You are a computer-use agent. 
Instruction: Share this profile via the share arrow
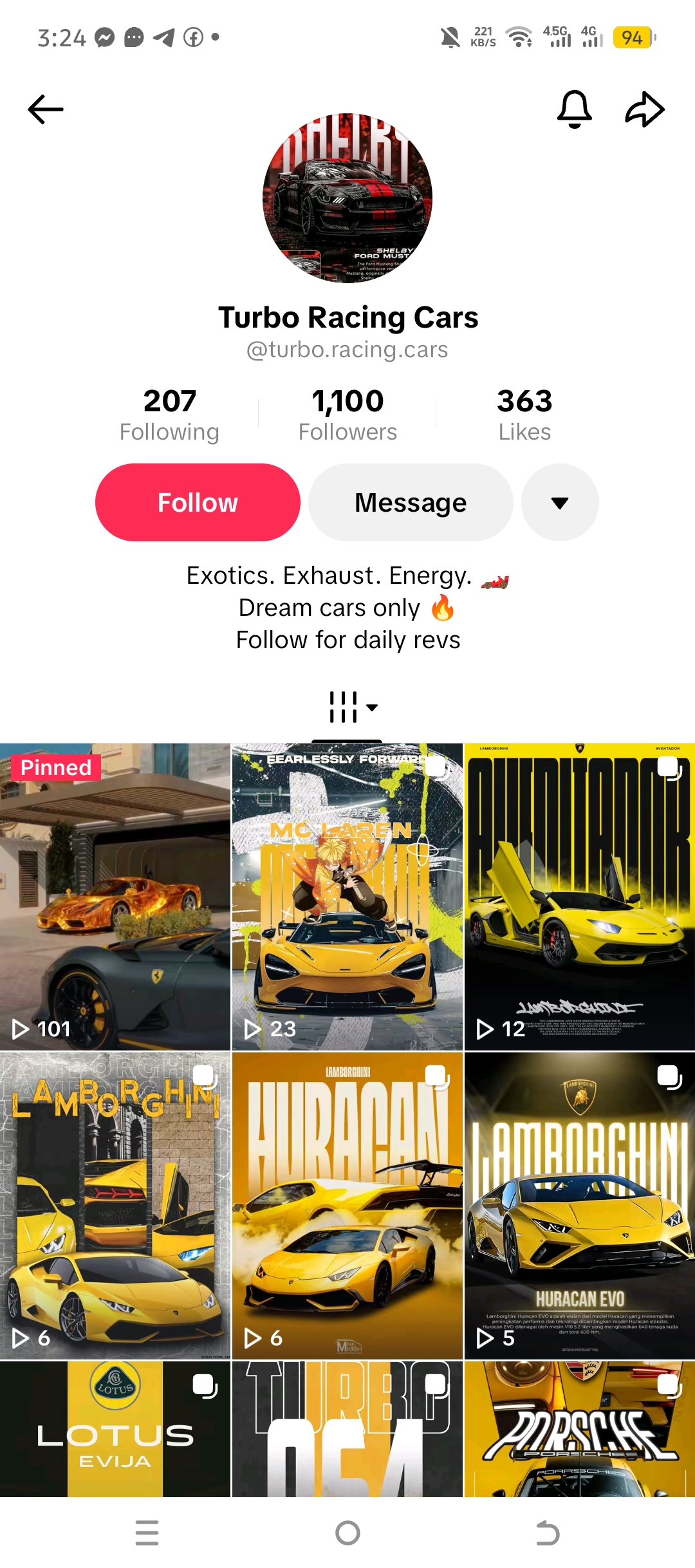point(647,109)
